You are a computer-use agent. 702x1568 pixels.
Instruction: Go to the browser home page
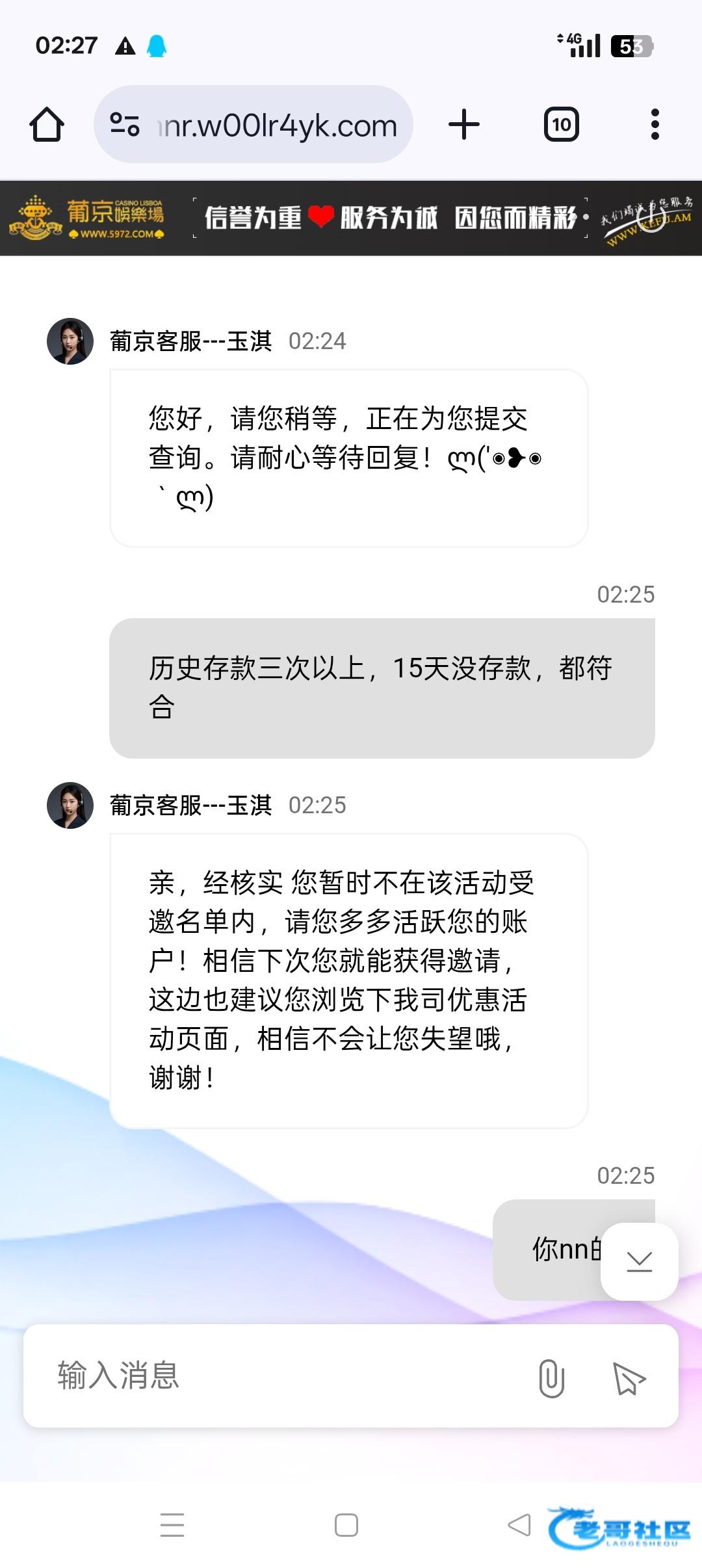(x=47, y=124)
